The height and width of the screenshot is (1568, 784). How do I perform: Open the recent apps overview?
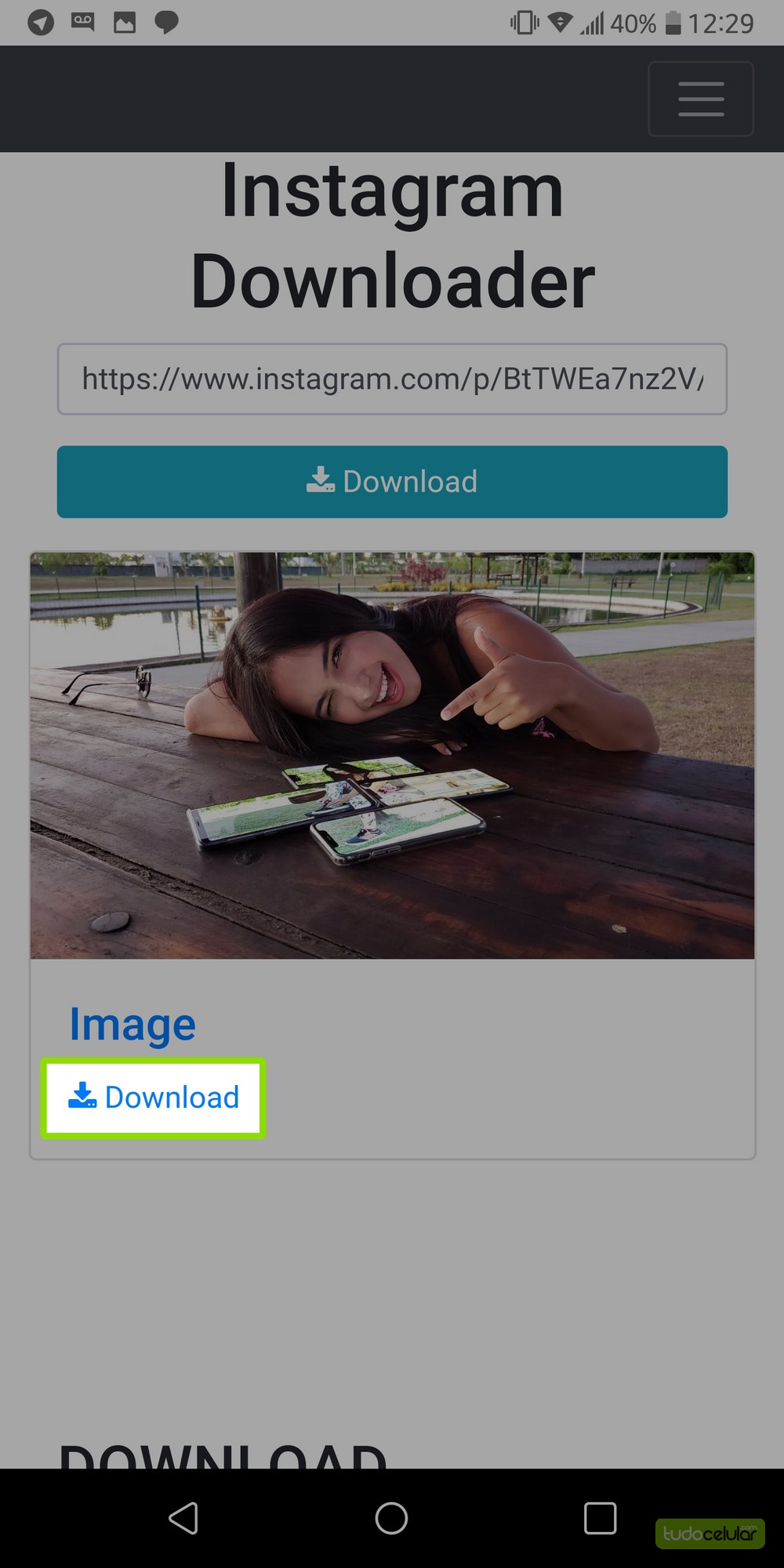tap(600, 1518)
